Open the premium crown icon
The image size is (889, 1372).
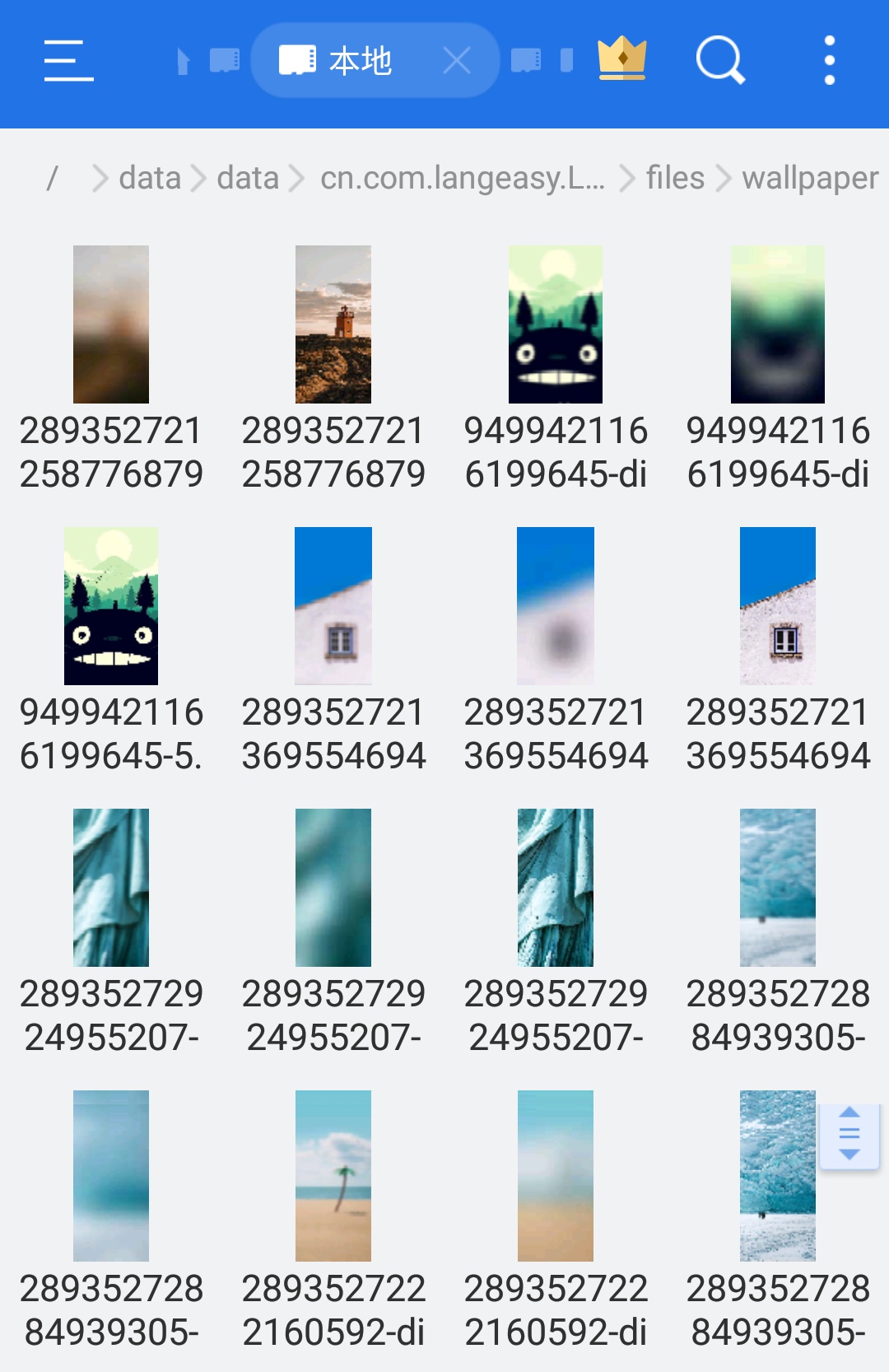tap(622, 59)
